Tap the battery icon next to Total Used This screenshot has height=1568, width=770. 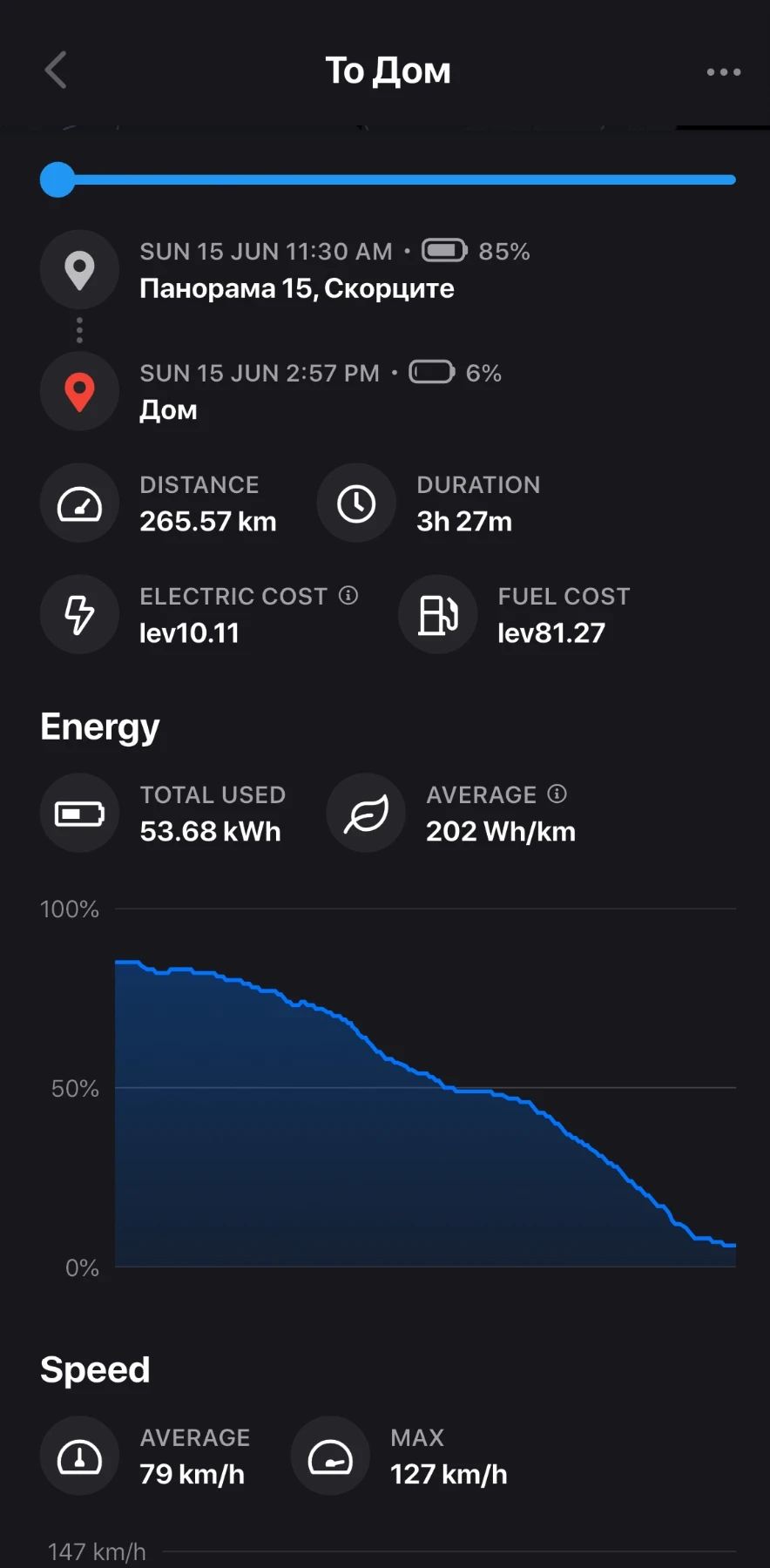pos(79,813)
